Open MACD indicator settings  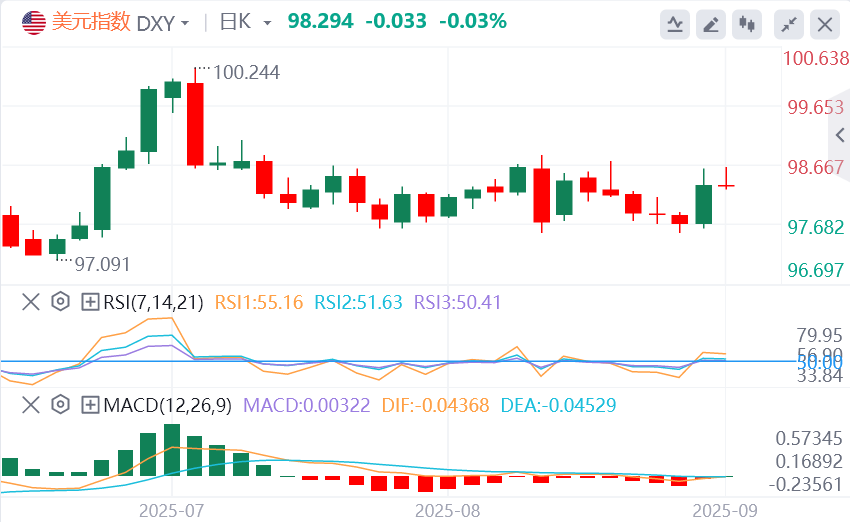point(60,405)
